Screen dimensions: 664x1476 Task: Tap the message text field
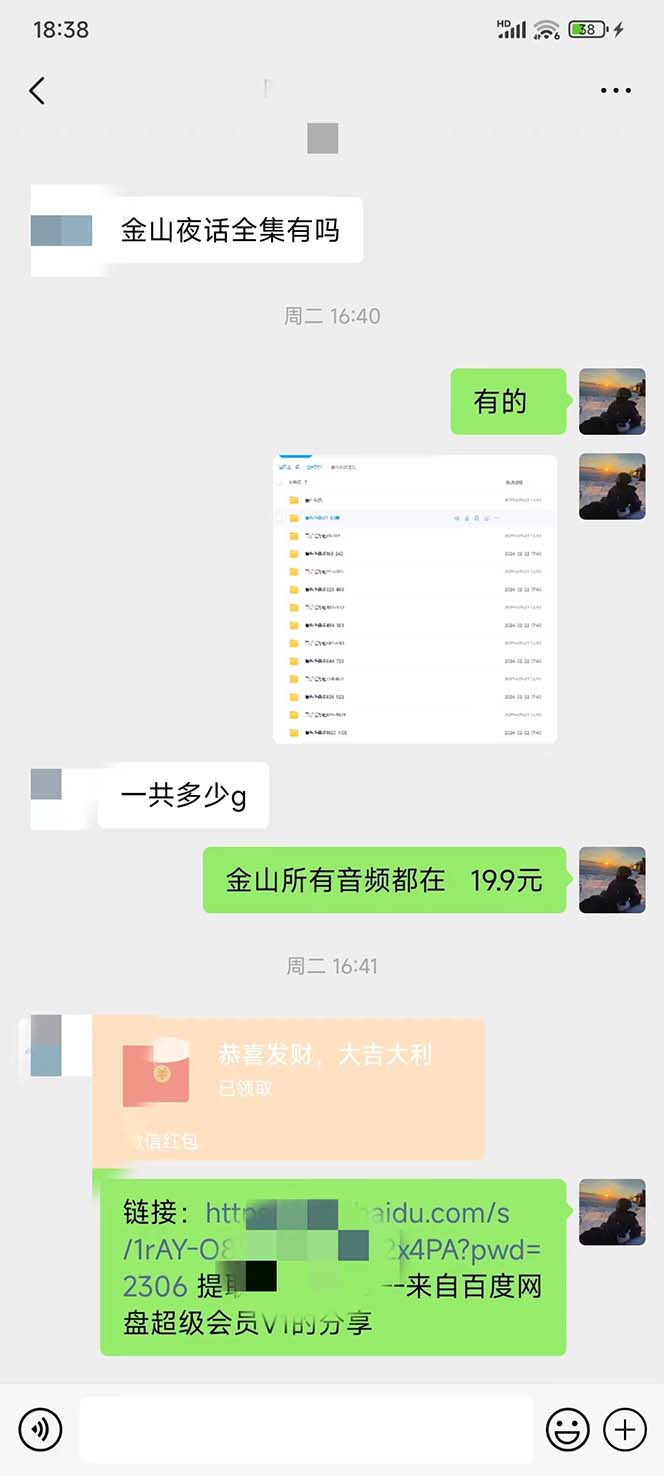305,1429
